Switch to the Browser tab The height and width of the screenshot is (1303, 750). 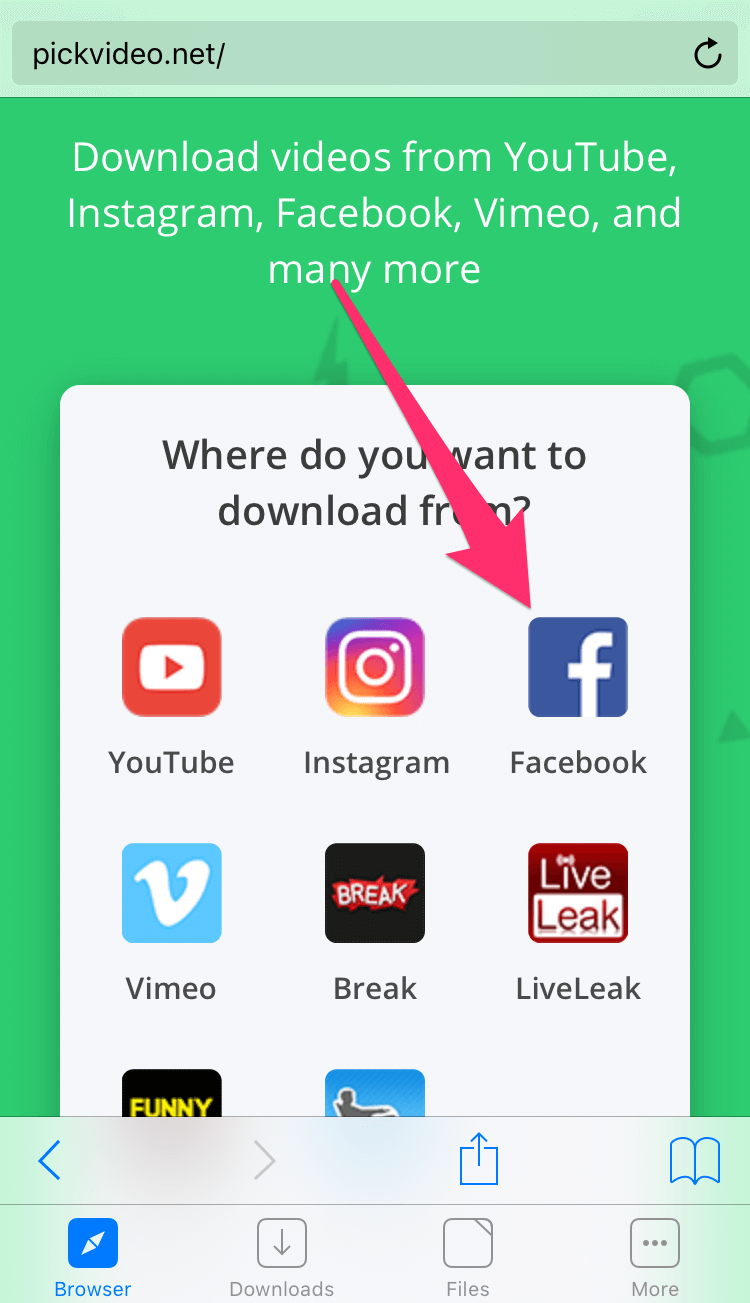pyautogui.click(x=93, y=1256)
